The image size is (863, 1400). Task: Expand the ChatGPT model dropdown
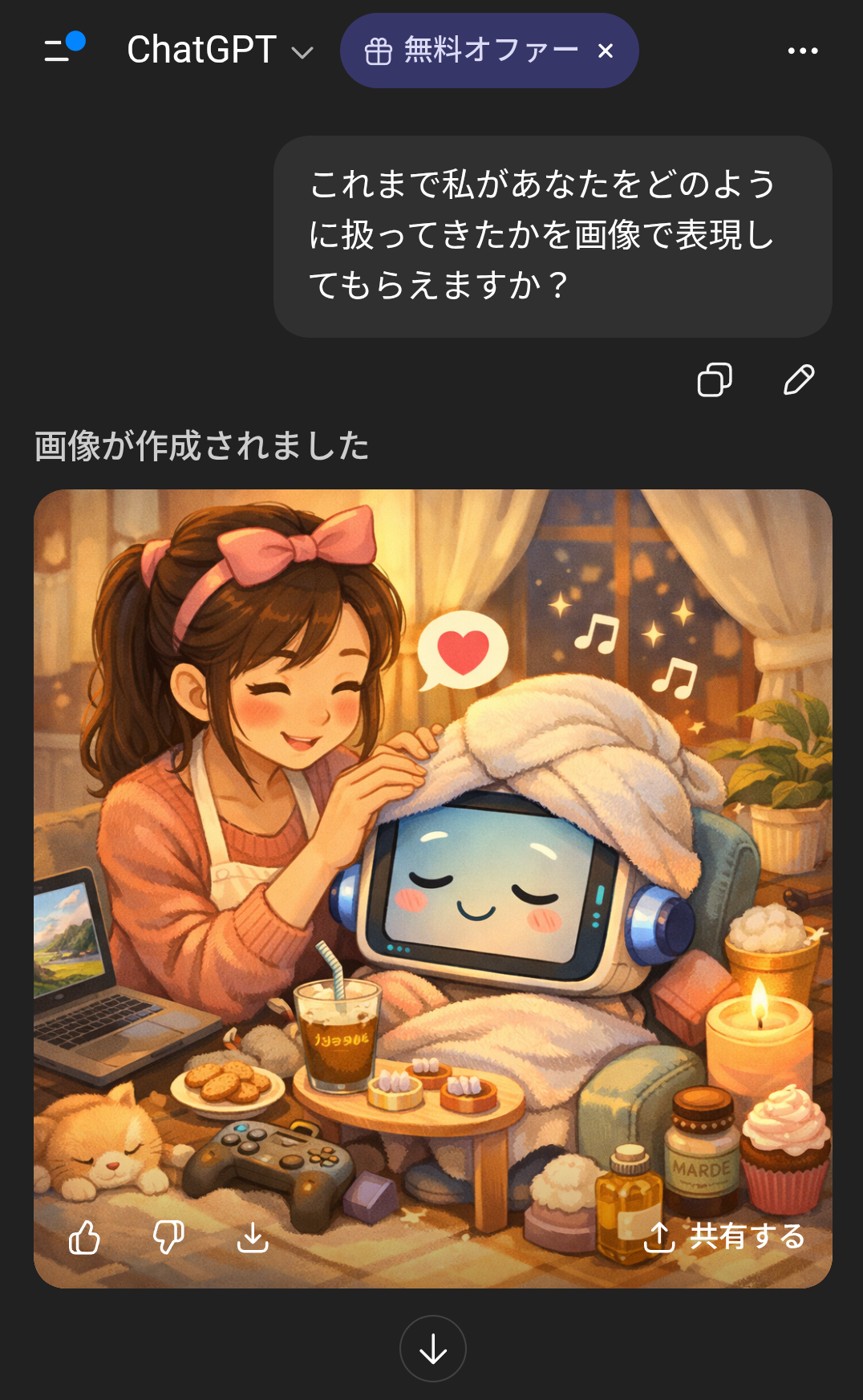click(x=220, y=51)
